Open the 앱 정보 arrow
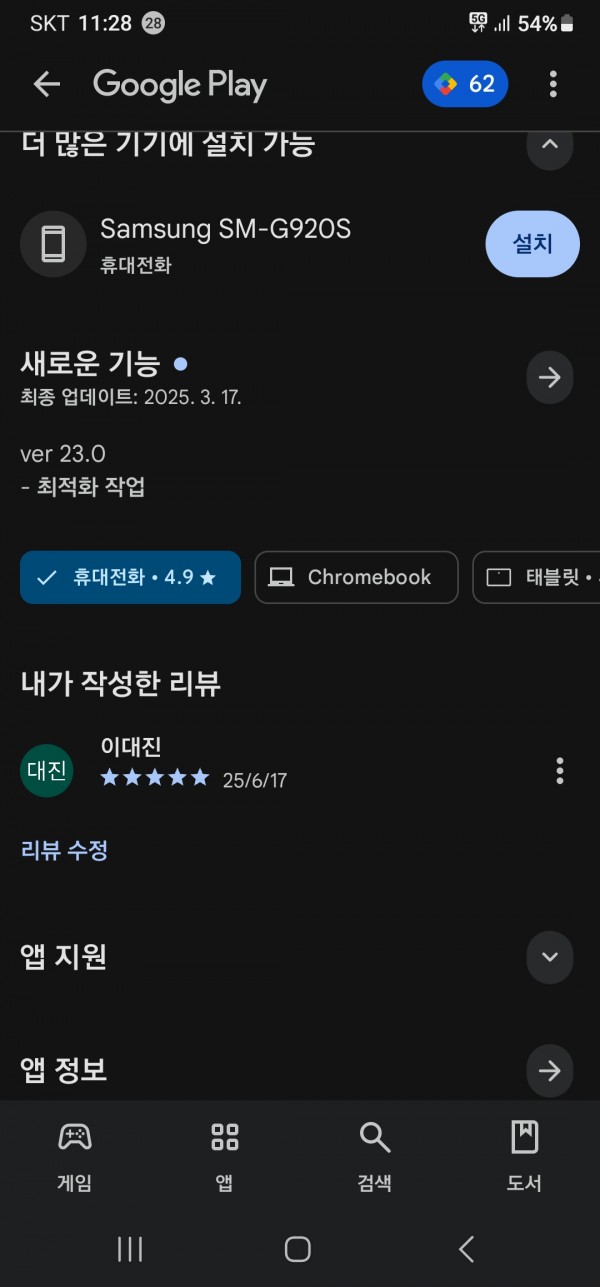Screen dimensions: 600x1287 (x=549, y=1071)
